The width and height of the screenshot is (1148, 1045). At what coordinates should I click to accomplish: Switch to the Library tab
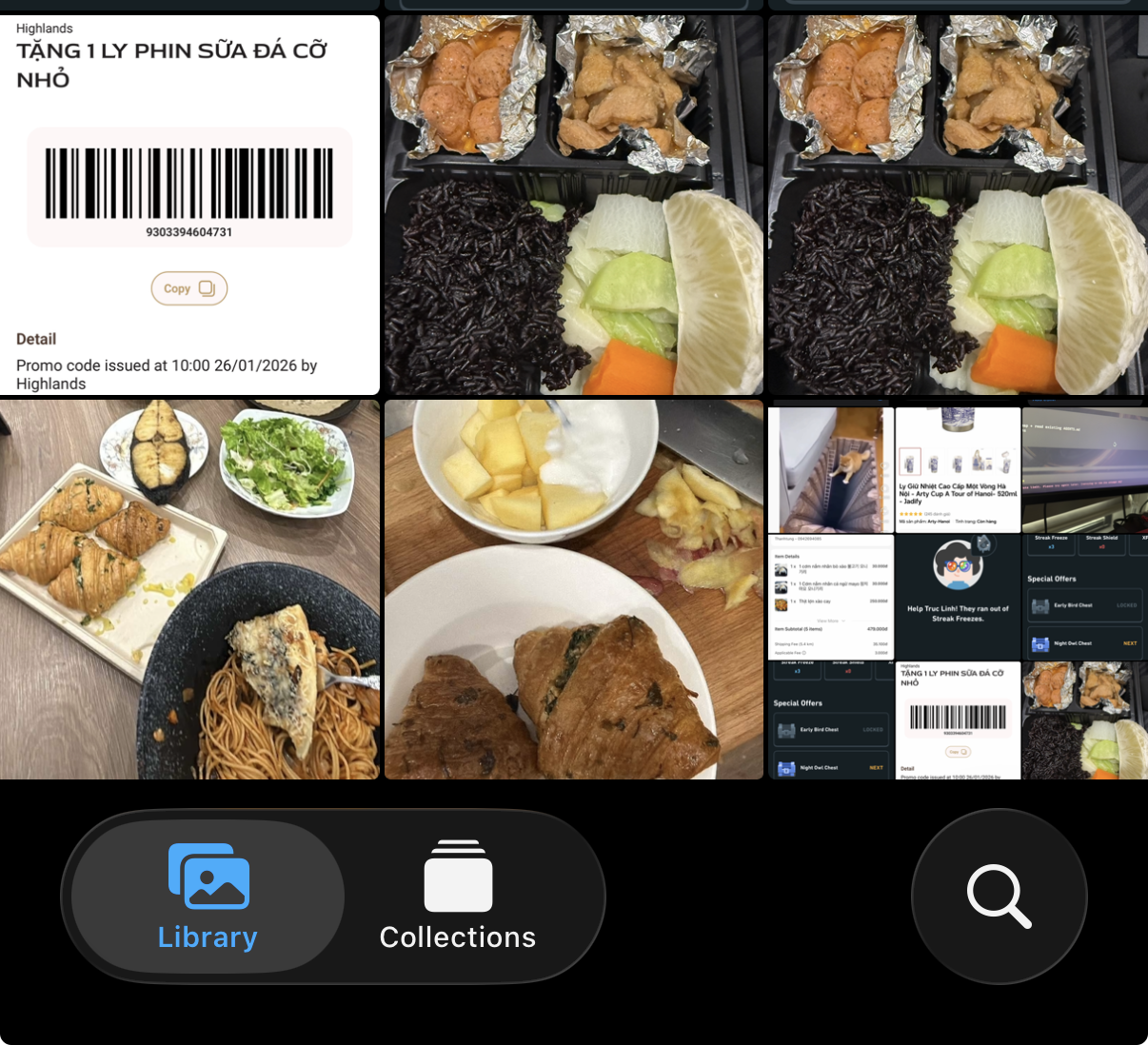(208, 897)
